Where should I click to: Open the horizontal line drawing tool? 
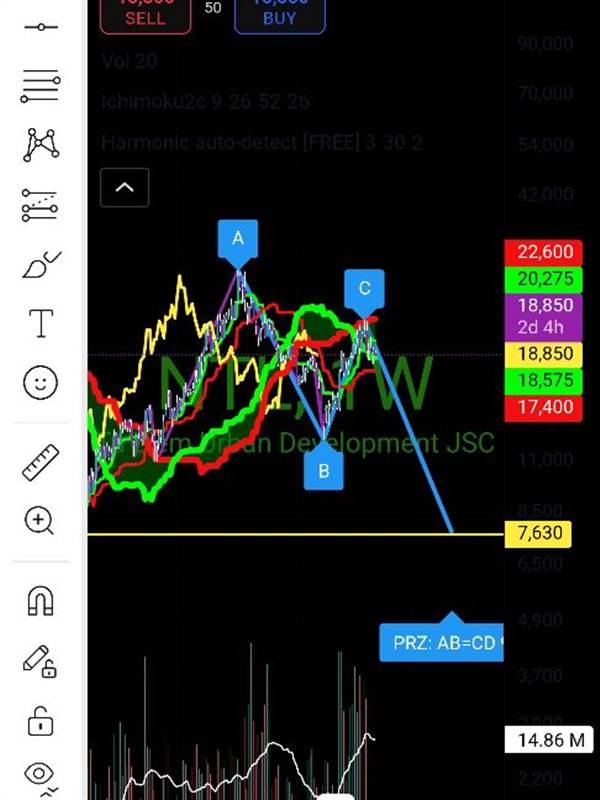40,26
